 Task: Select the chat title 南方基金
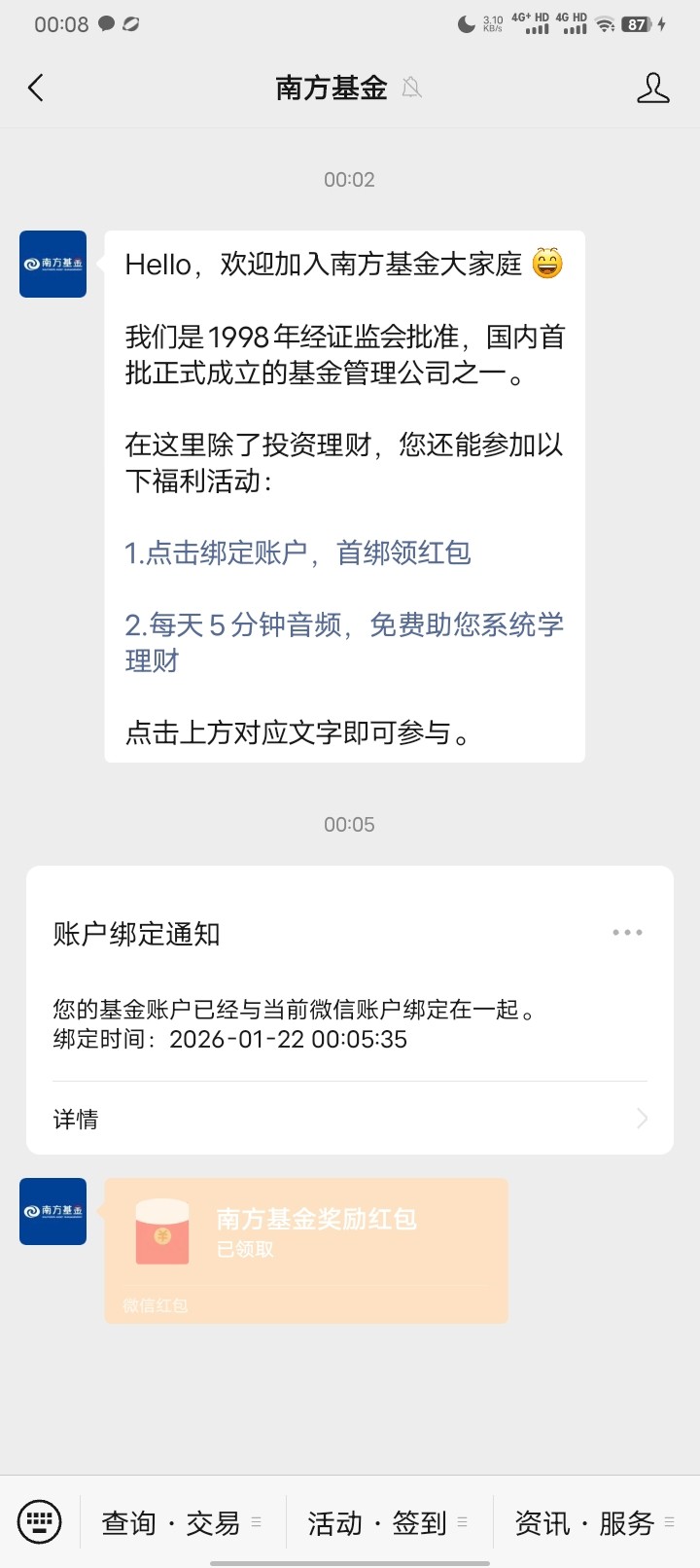pyautogui.click(x=329, y=88)
